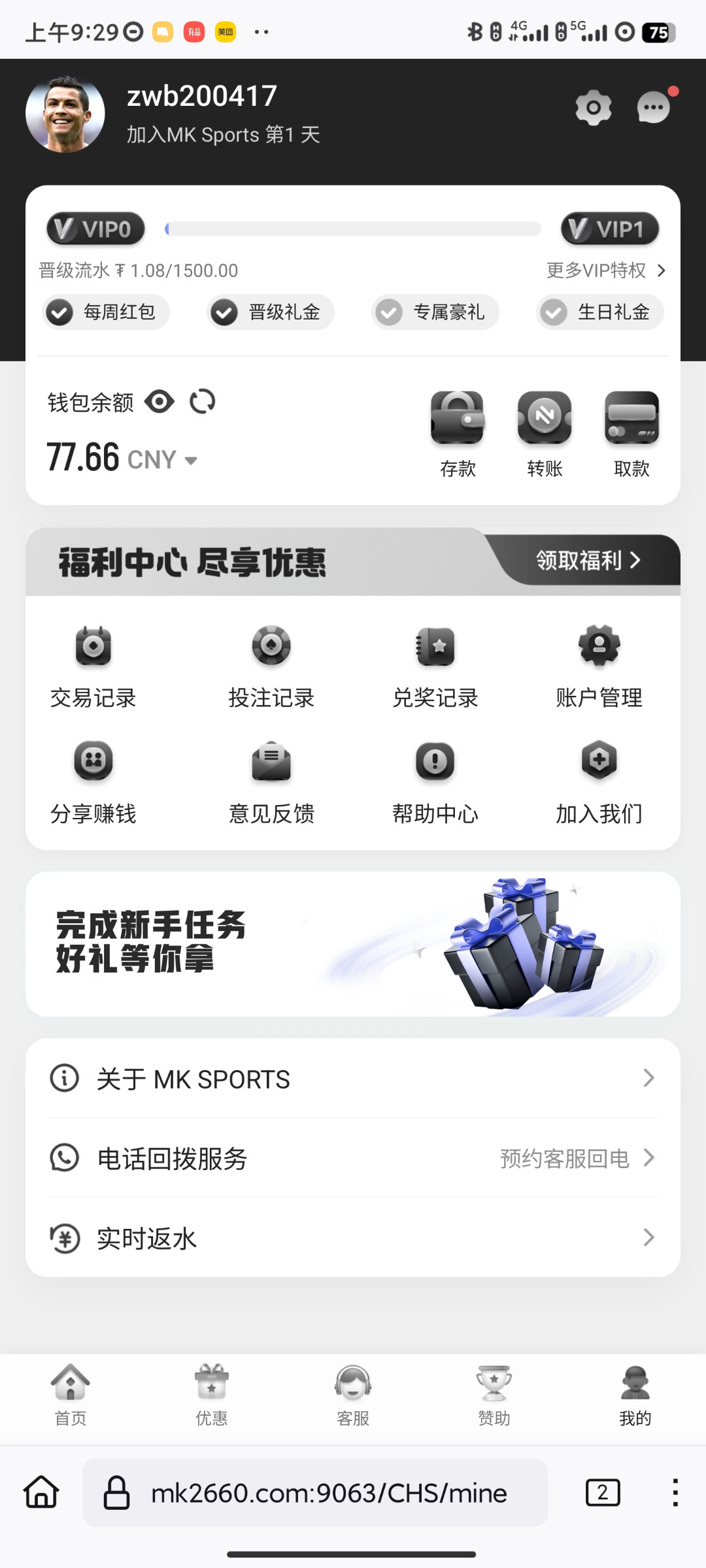This screenshot has width=706, height=1568.
Task: Expand the CNY currency dropdown
Action: (x=191, y=461)
